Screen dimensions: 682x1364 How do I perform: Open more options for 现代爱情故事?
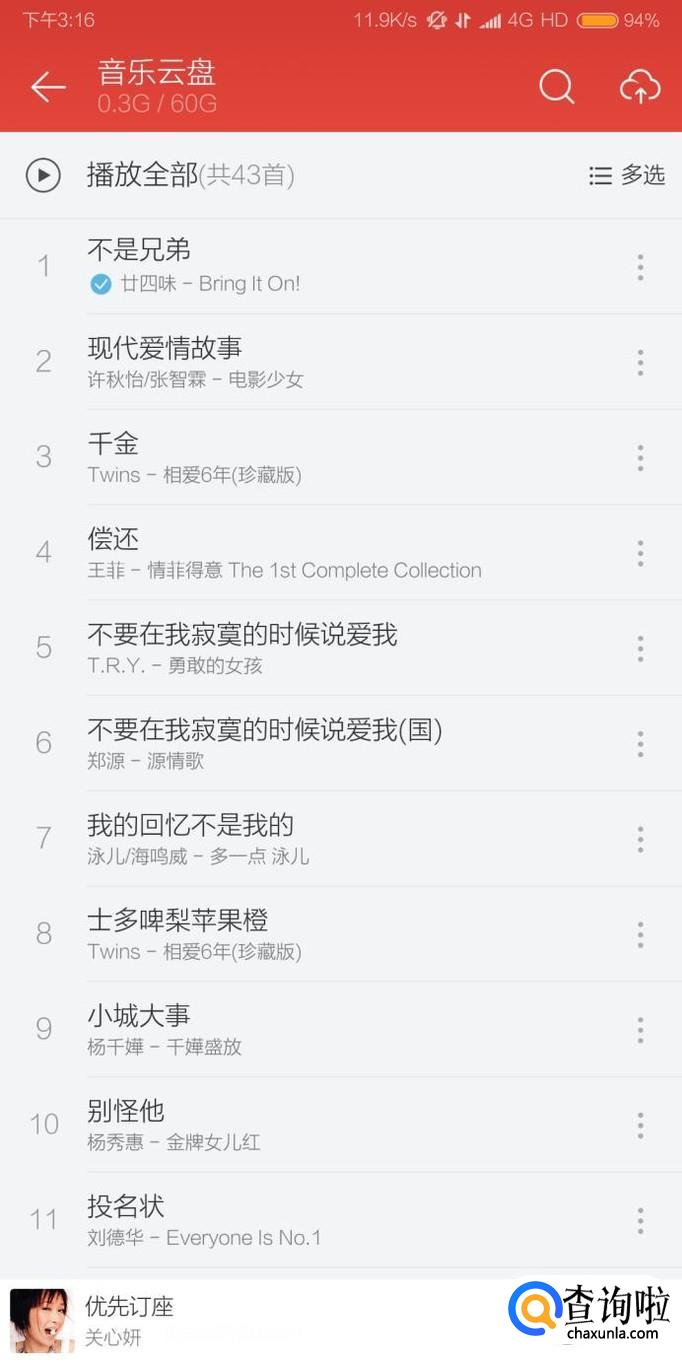point(640,362)
